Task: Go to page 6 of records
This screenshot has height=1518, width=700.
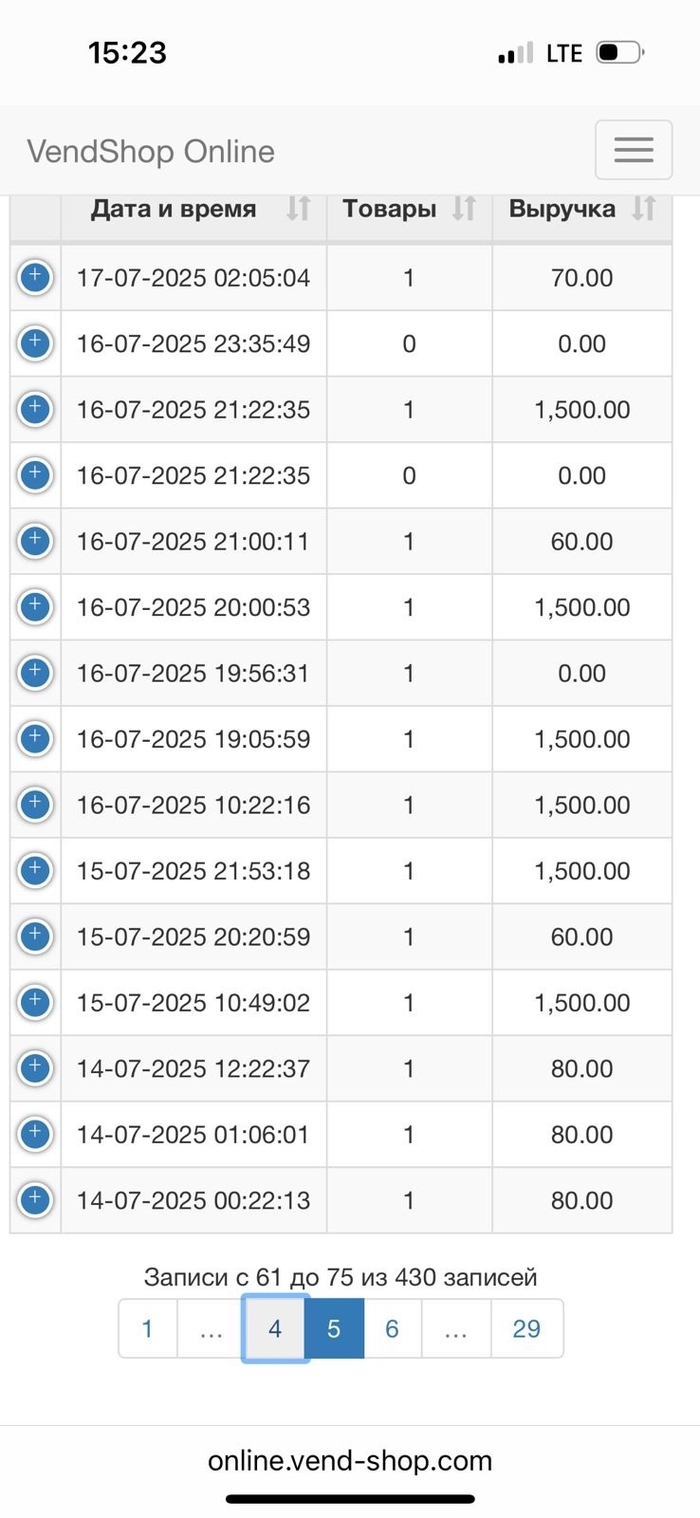Action: click(x=392, y=1328)
